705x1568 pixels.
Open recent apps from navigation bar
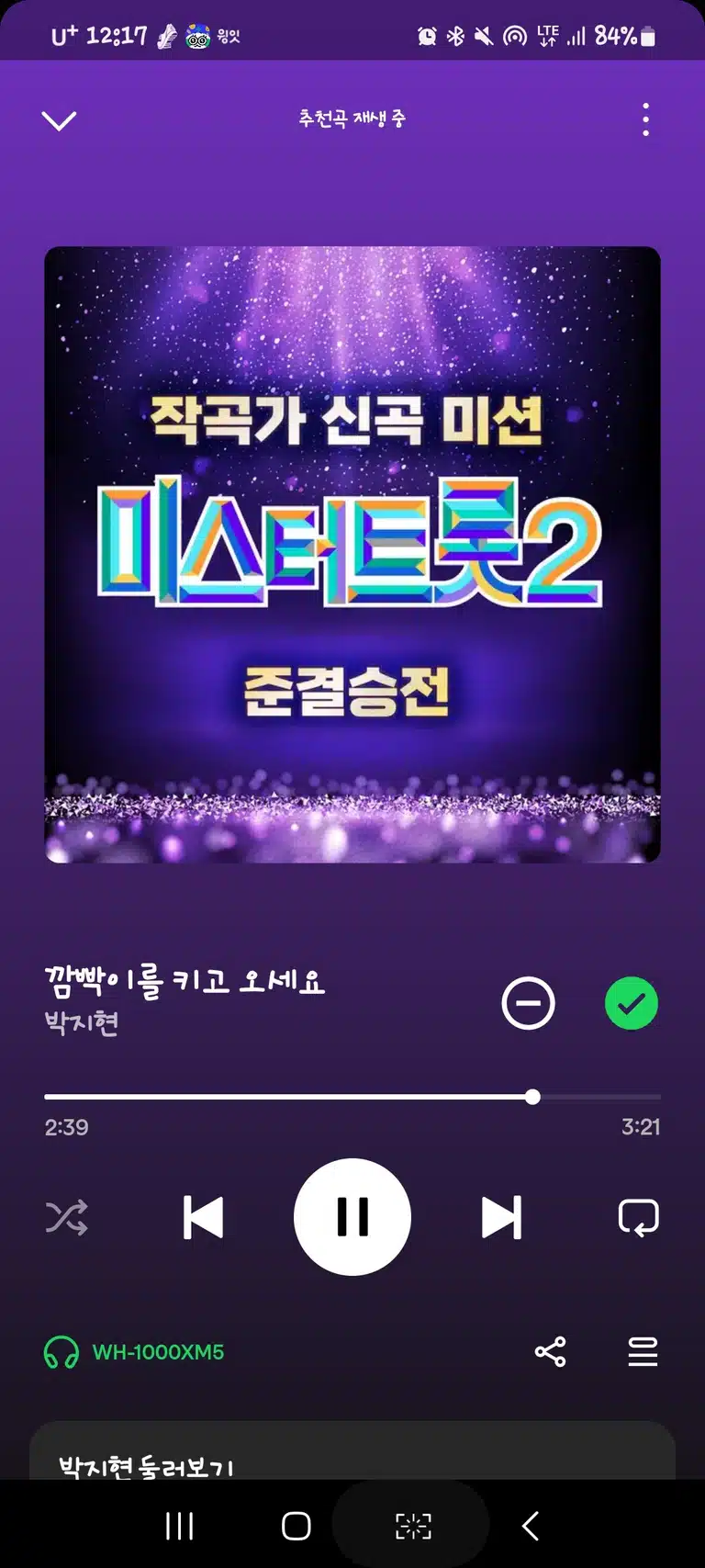pyautogui.click(x=179, y=1526)
